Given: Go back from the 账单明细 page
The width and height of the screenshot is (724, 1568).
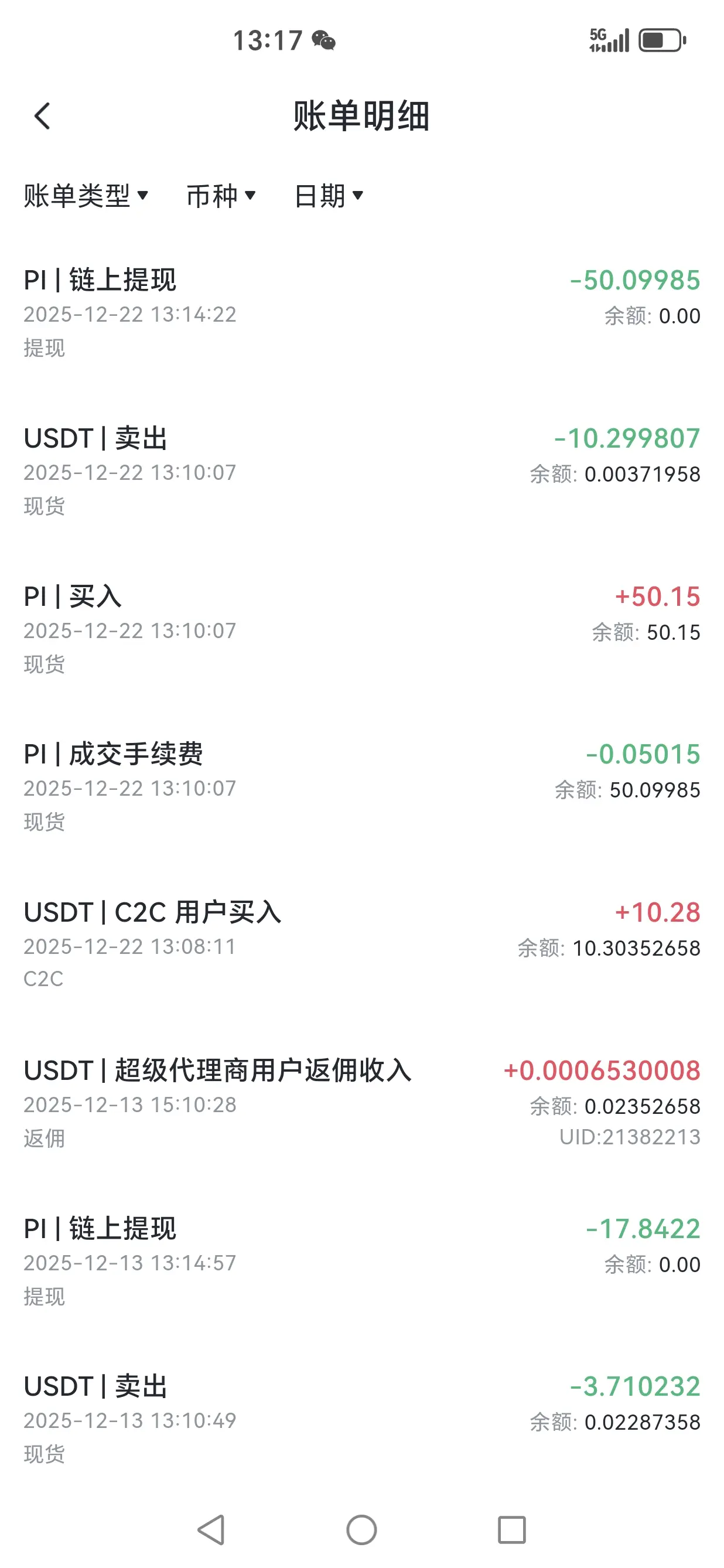Looking at the screenshot, I should click(x=42, y=115).
